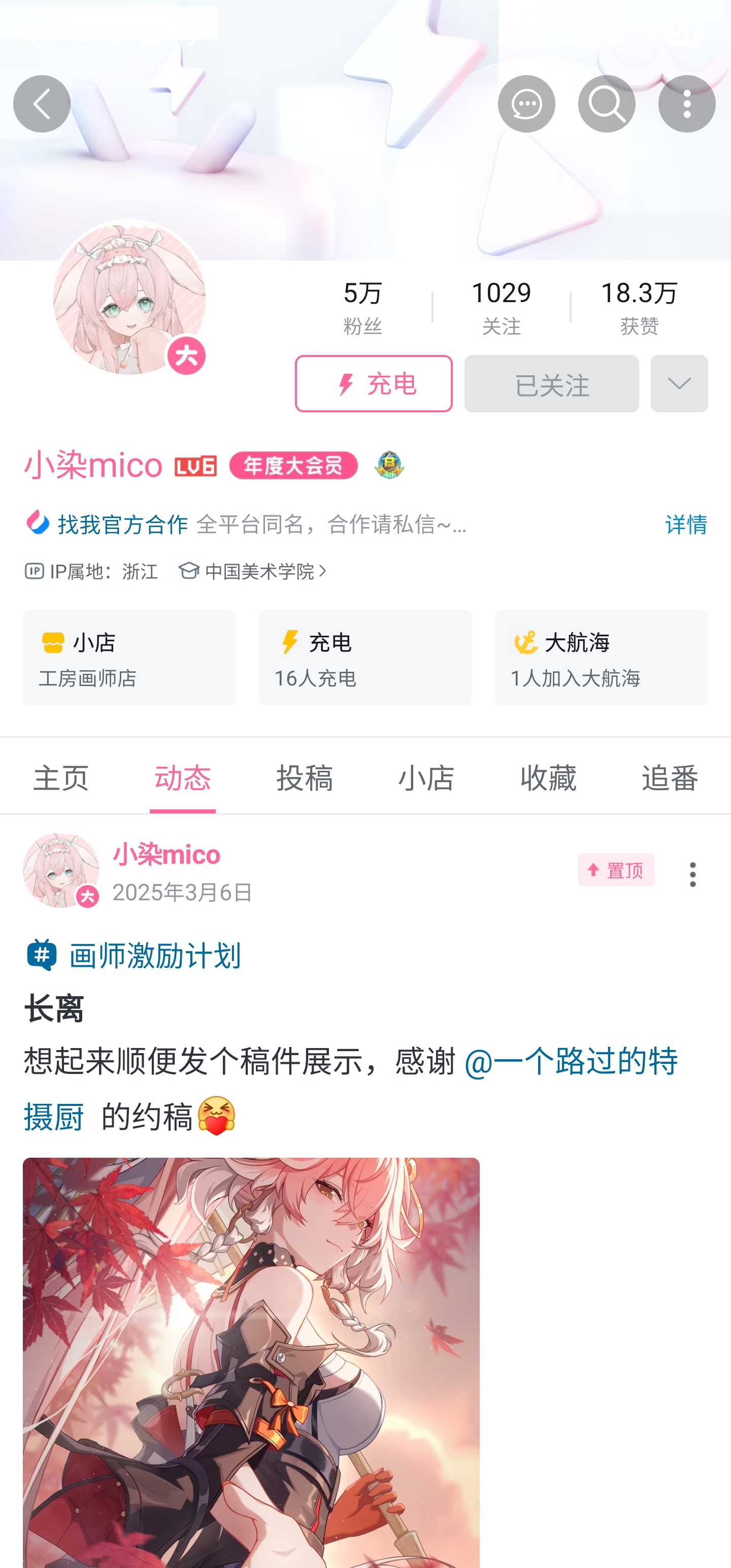Open 详情 profile details
Viewport: 731px width, 1568px height.
click(685, 524)
